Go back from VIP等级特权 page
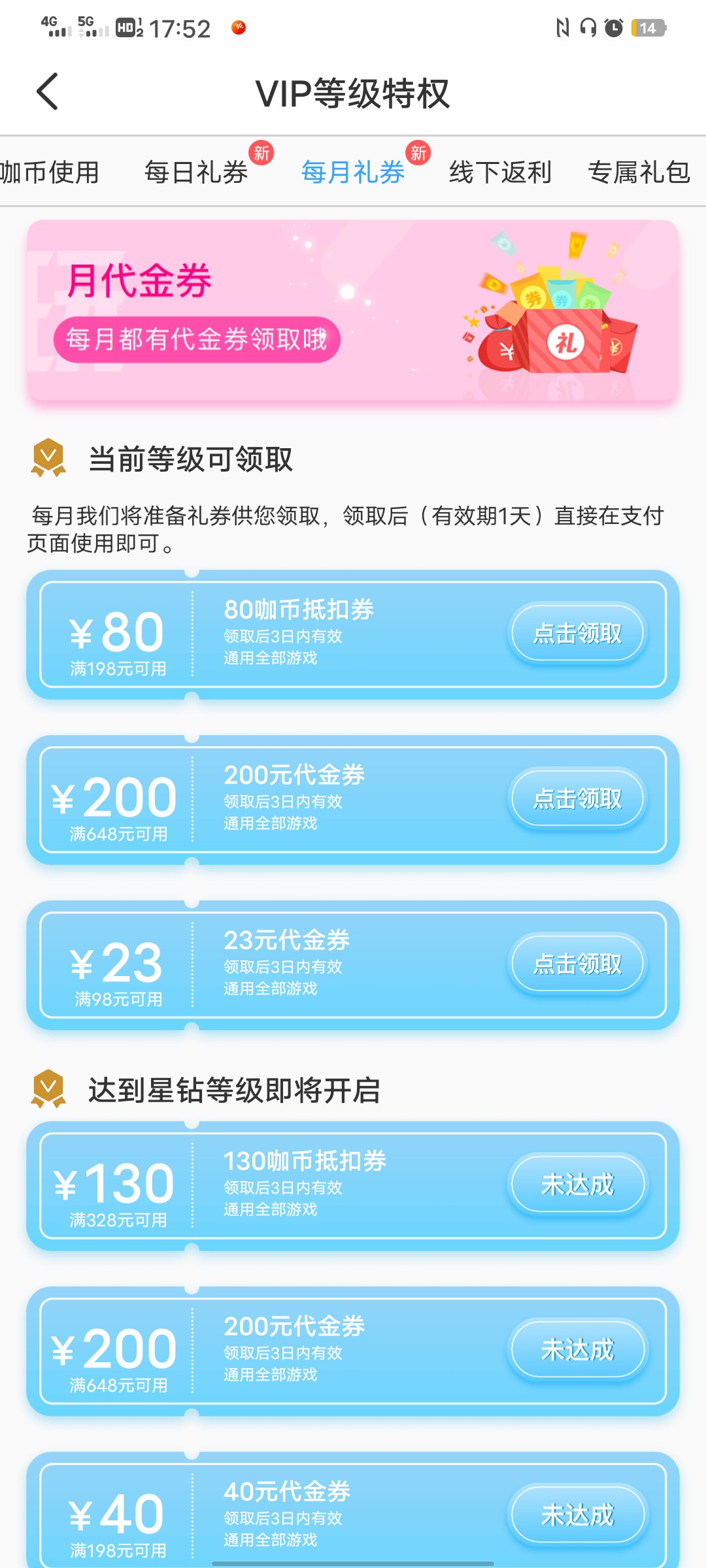The height and width of the screenshot is (1568, 706). [47, 92]
